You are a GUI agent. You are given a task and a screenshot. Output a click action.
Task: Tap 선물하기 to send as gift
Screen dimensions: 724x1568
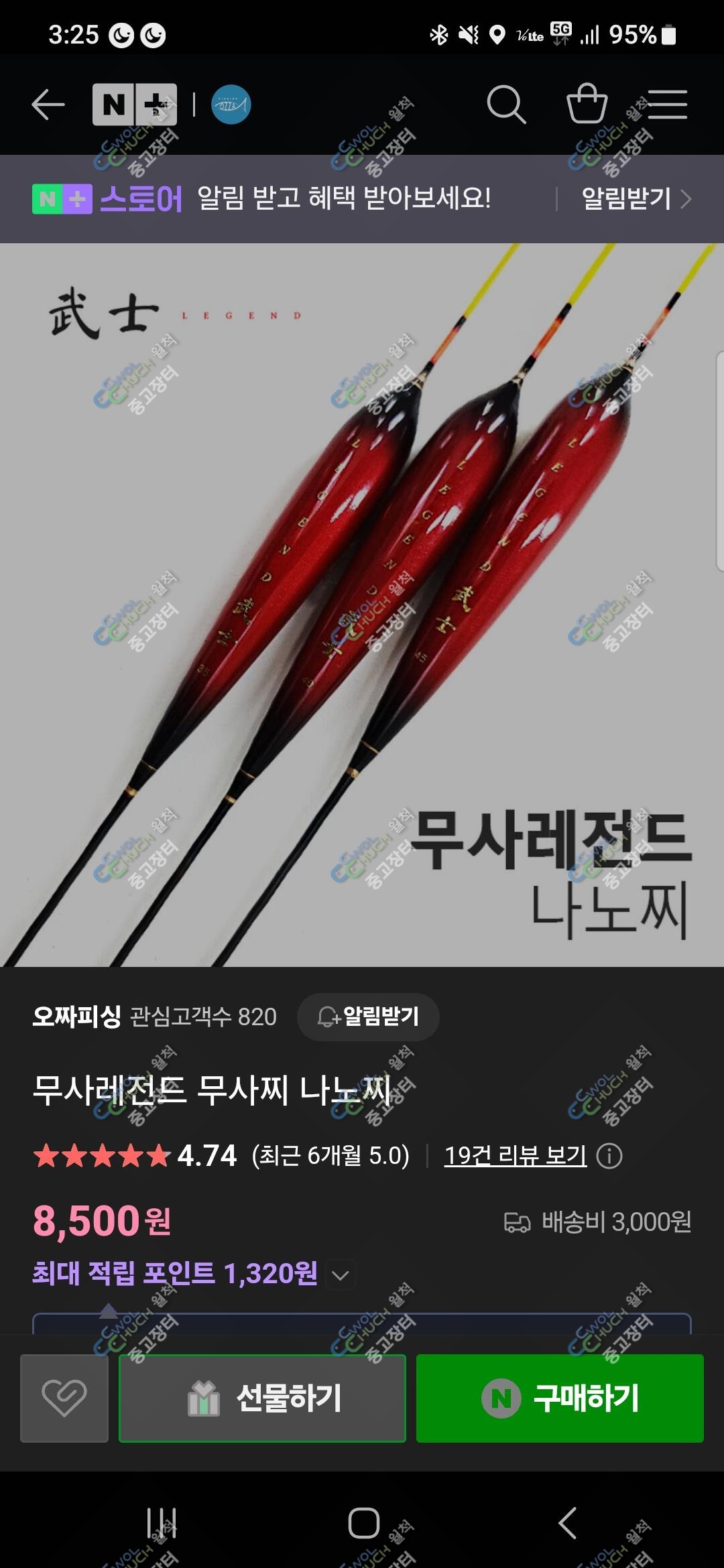pyautogui.click(x=262, y=1398)
